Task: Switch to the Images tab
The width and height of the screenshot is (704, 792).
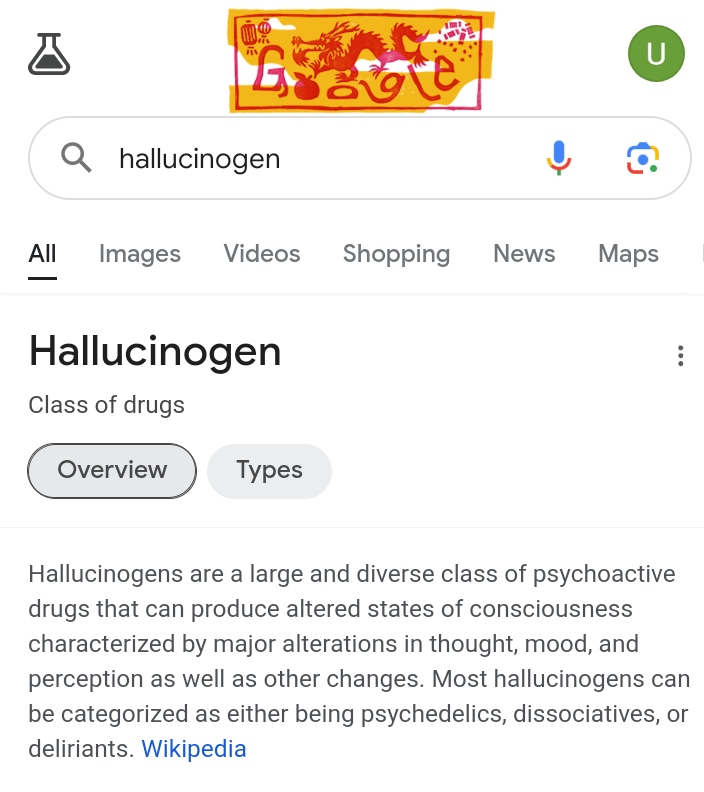Action: [x=140, y=254]
